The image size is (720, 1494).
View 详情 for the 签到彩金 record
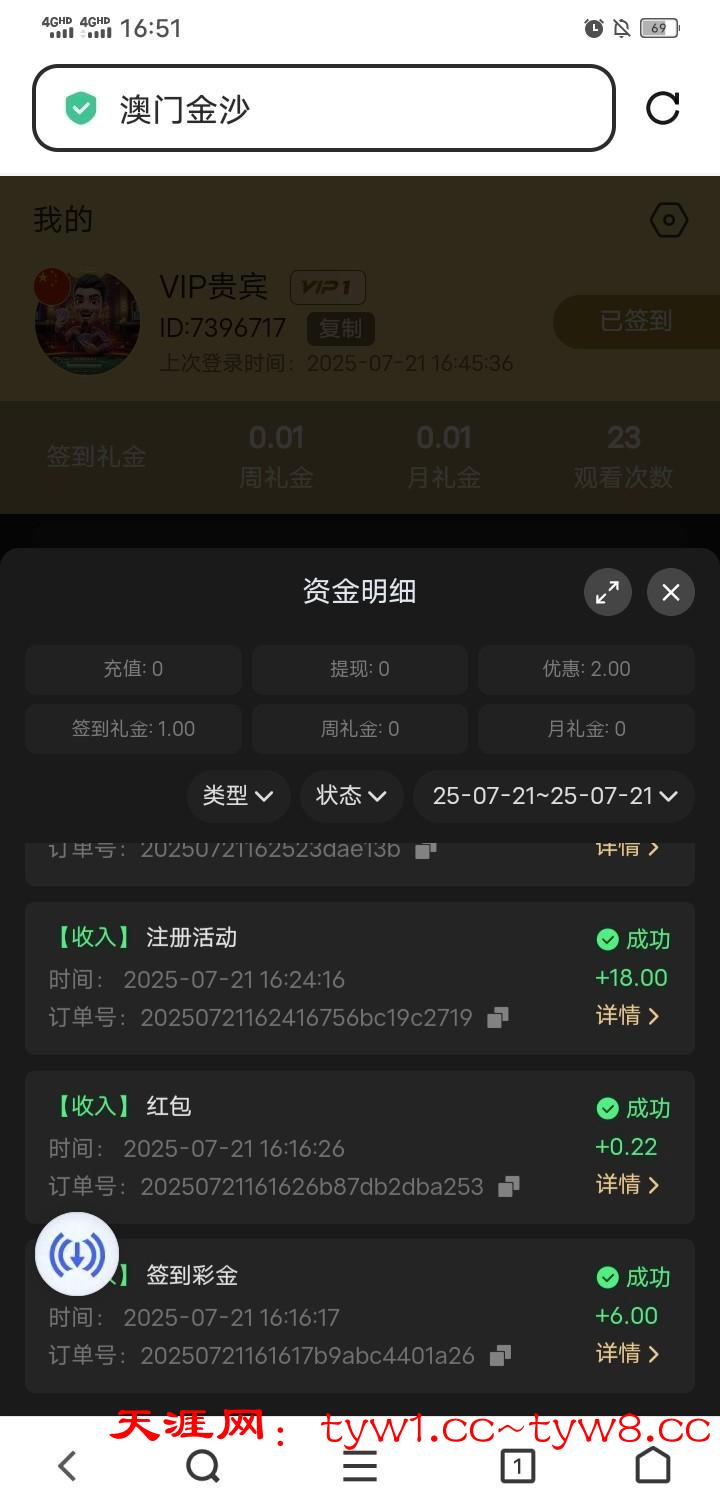pyautogui.click(x=628, y=1354)
